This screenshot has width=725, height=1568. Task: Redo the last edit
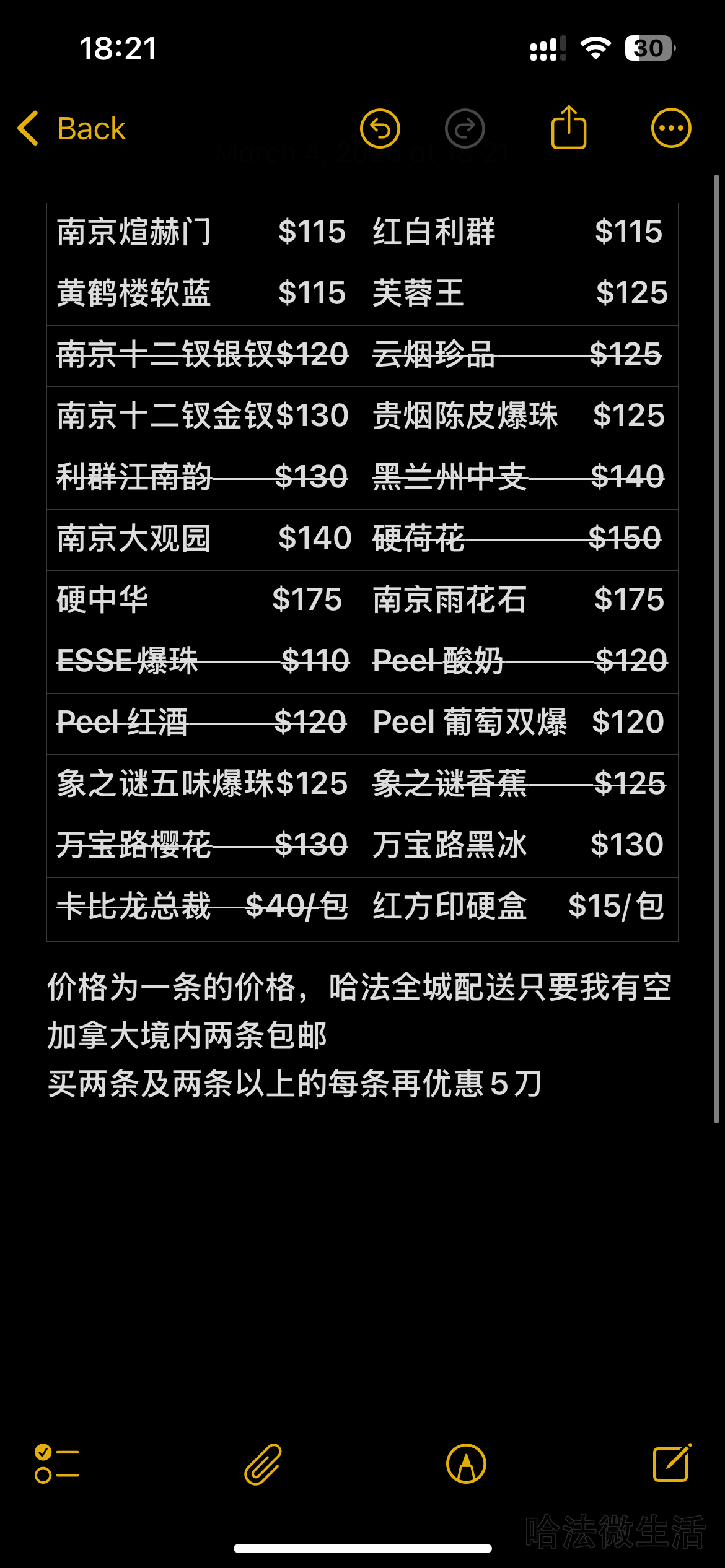(465, 129)
